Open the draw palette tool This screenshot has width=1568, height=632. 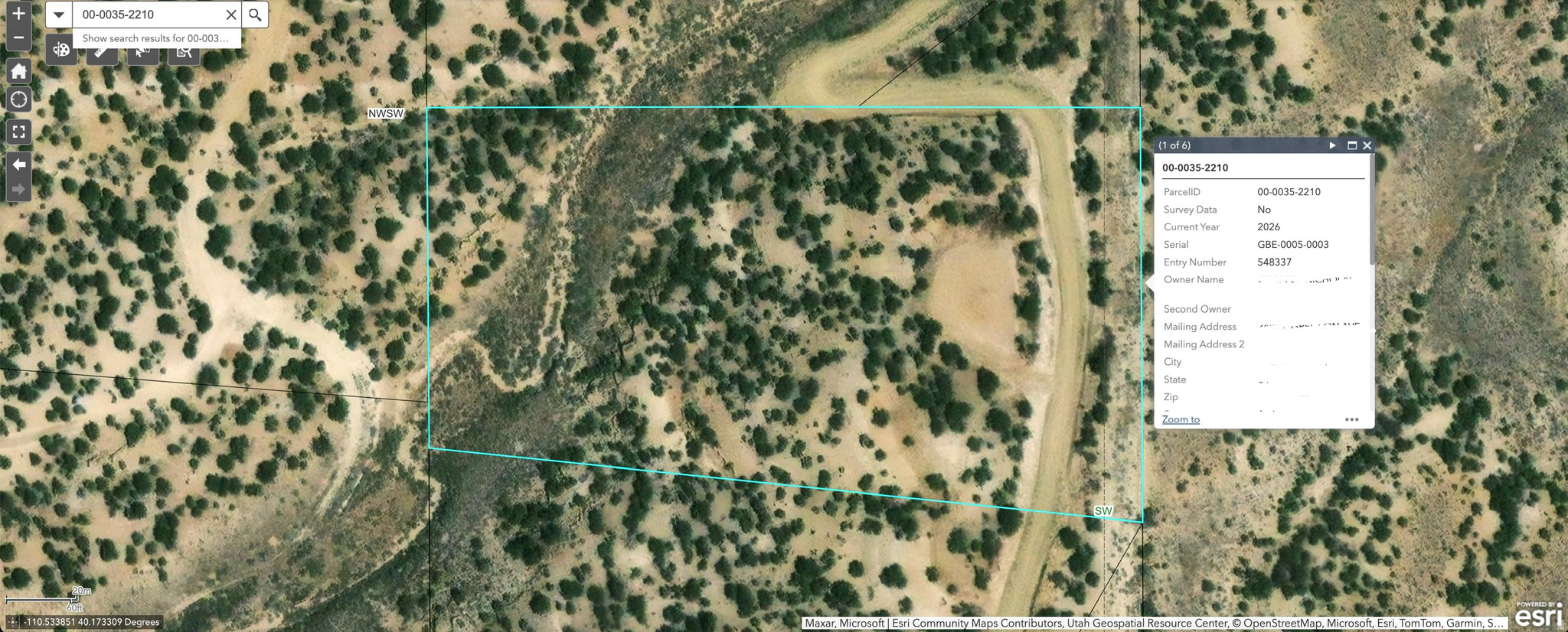[61, 53]
